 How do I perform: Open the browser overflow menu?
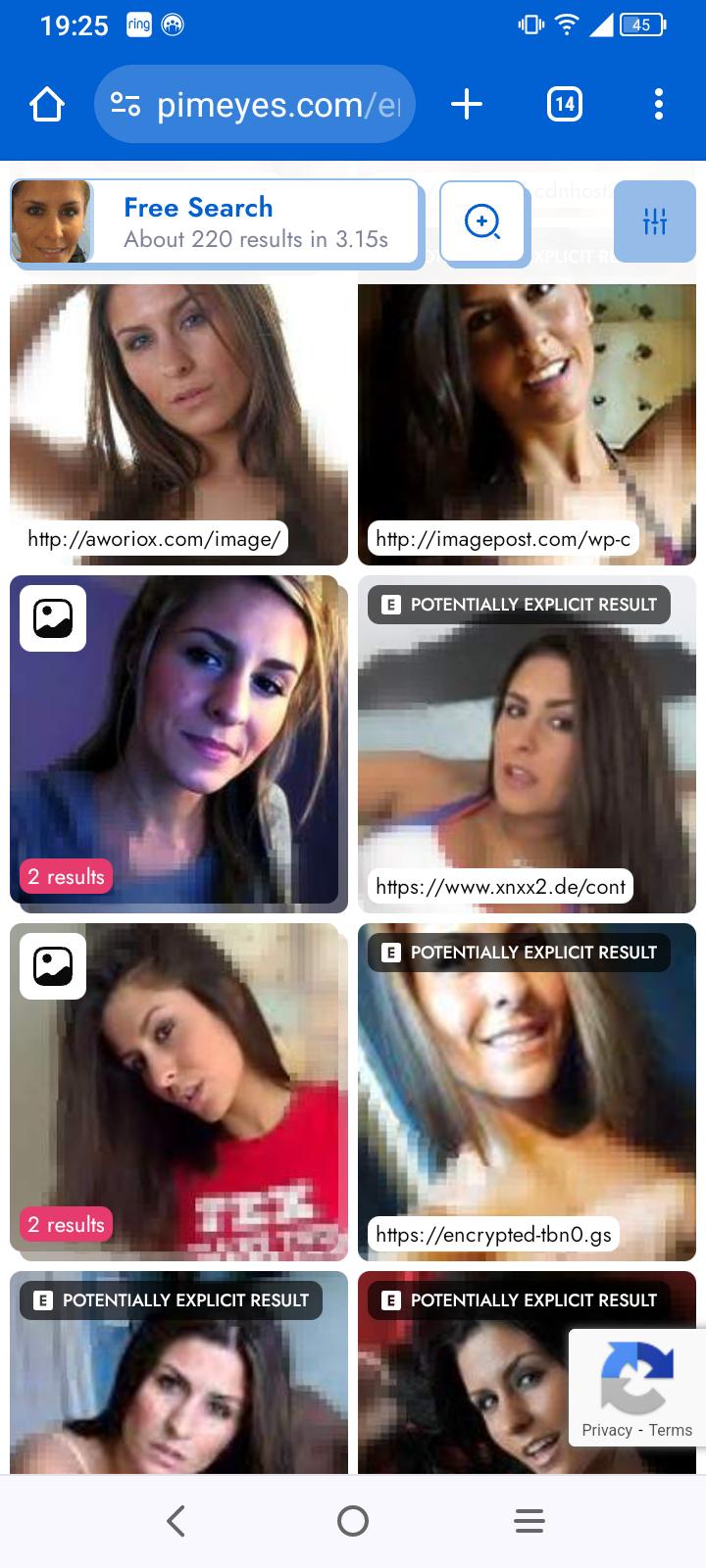click(x=658, y=104)
